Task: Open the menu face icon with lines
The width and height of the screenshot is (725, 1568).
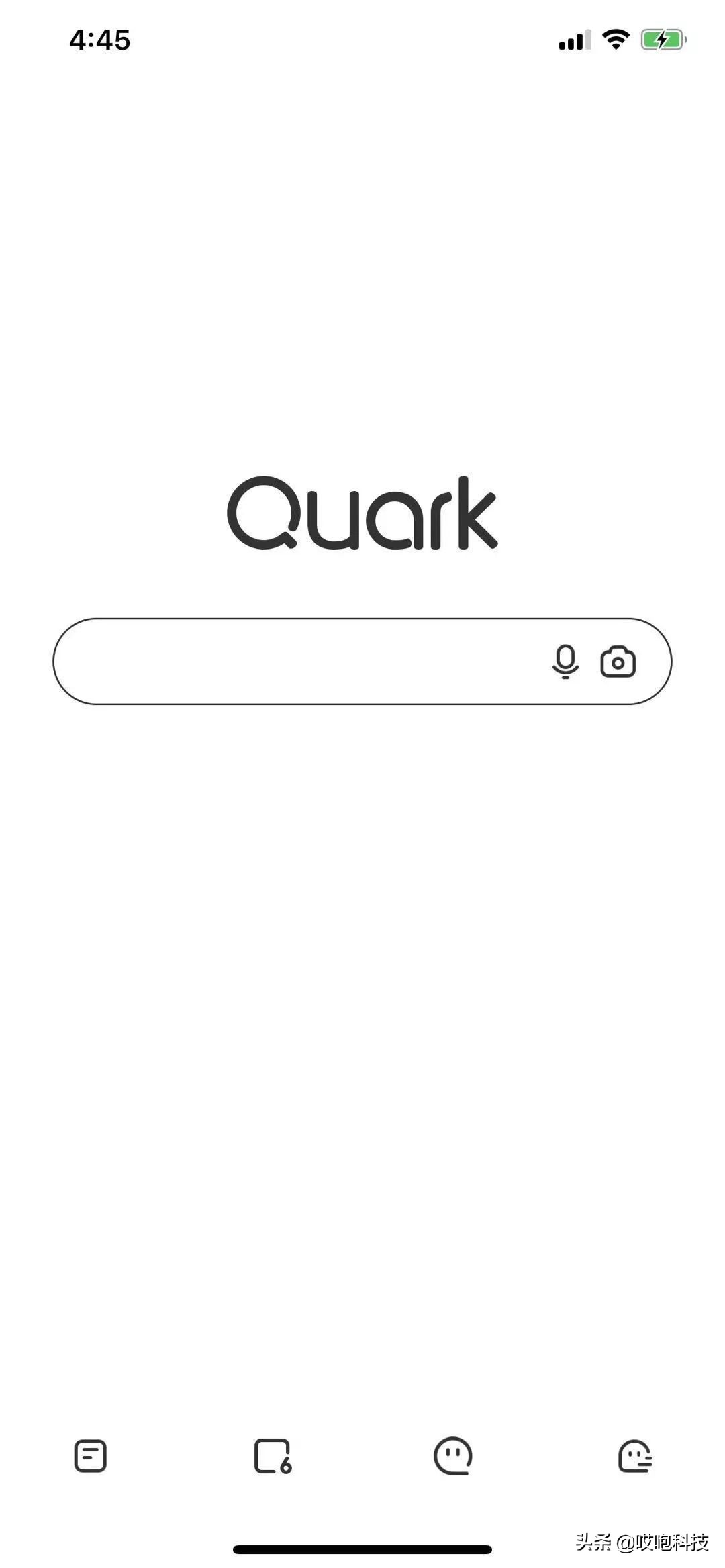Action: click(634, 1456)
